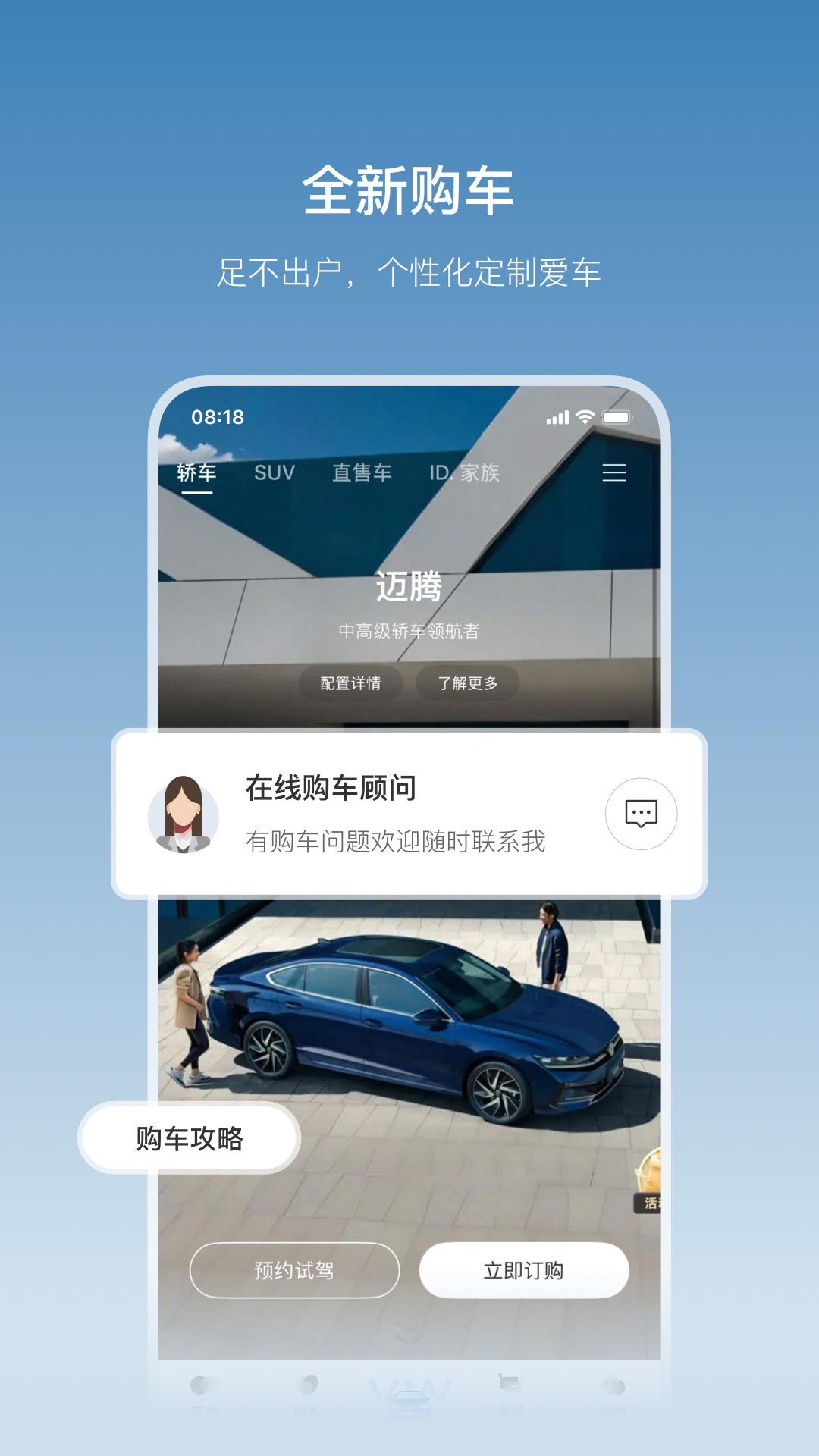The height and width of the screenshot is (1456, 819).
Task: Open 配置详情 configuration details
Action: click(x=353, y=682)
